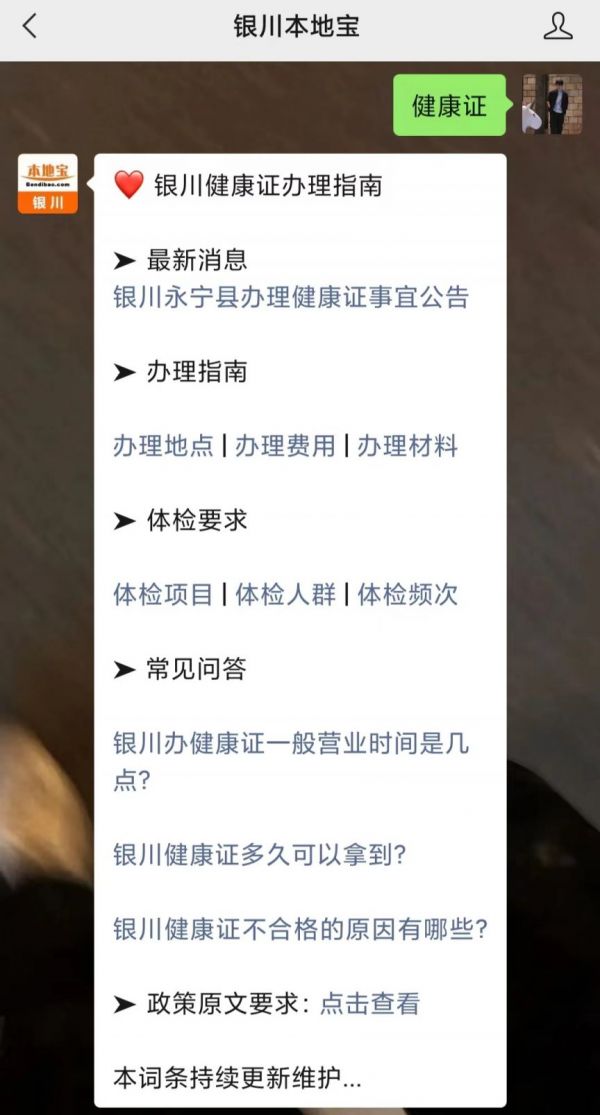Open the 体检项目 link
This screenshot has width=600, height=1115.
(163, 594)
